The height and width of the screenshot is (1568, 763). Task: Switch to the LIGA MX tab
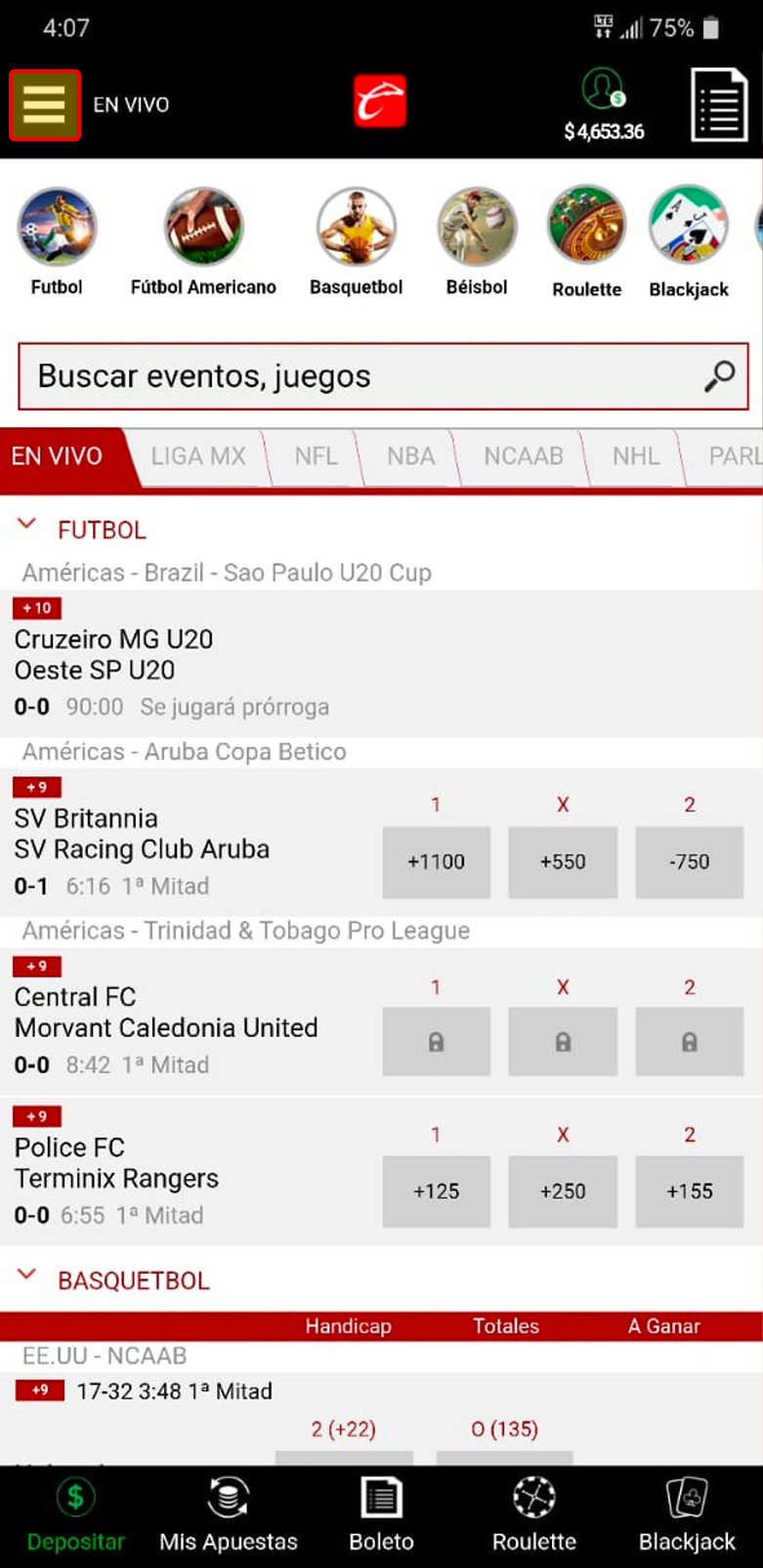pyautogui.click(x=198, y=457)
